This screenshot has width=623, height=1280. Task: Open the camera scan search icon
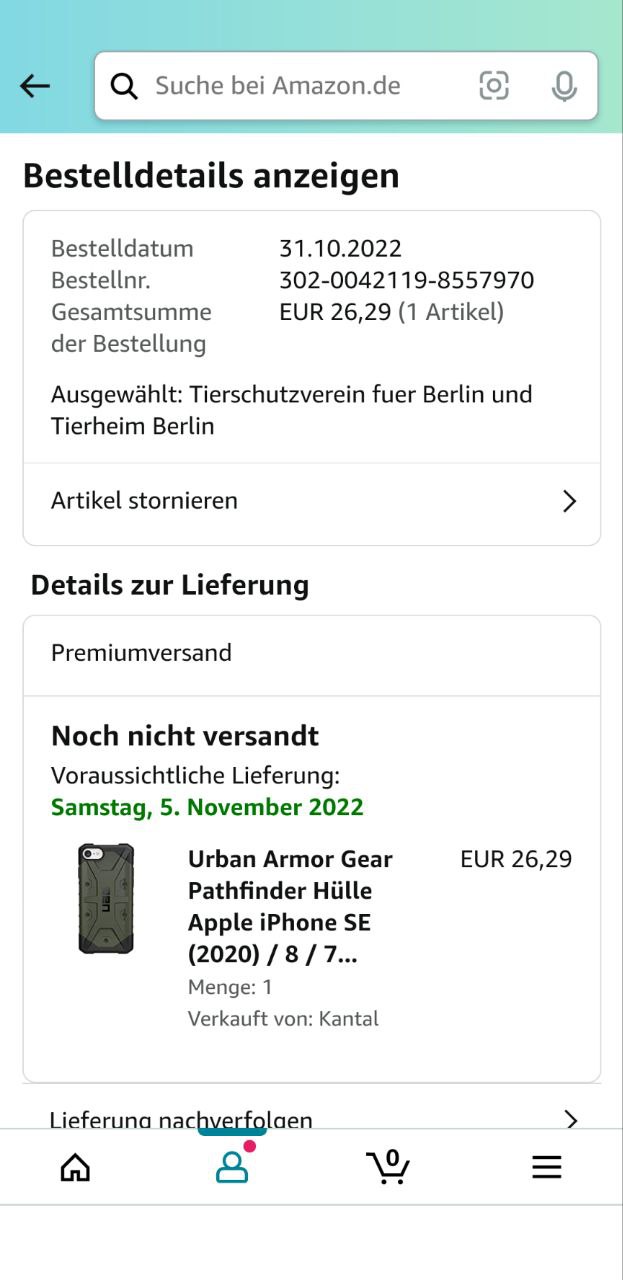pyautogui.click(x=494, y=86)
